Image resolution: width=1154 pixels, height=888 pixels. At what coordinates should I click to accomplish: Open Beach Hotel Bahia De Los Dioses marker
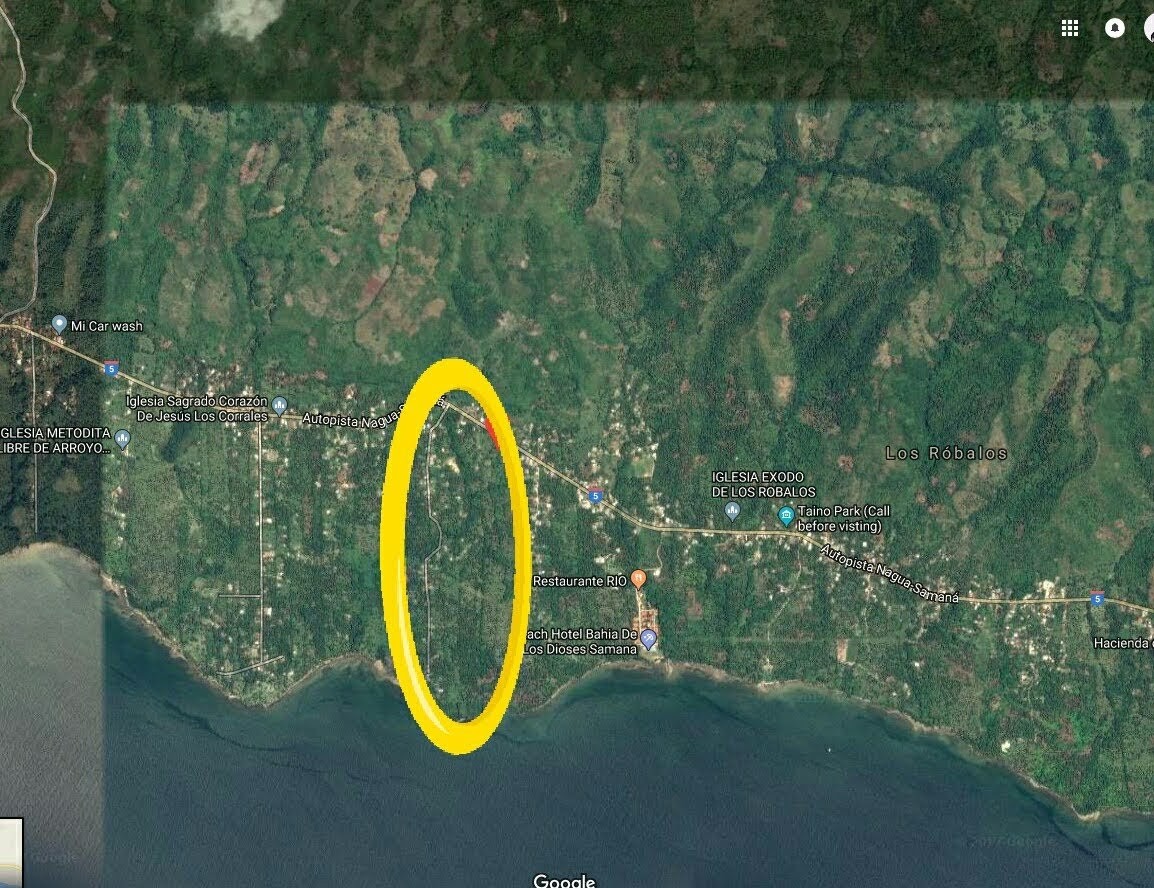click(649, 638)
